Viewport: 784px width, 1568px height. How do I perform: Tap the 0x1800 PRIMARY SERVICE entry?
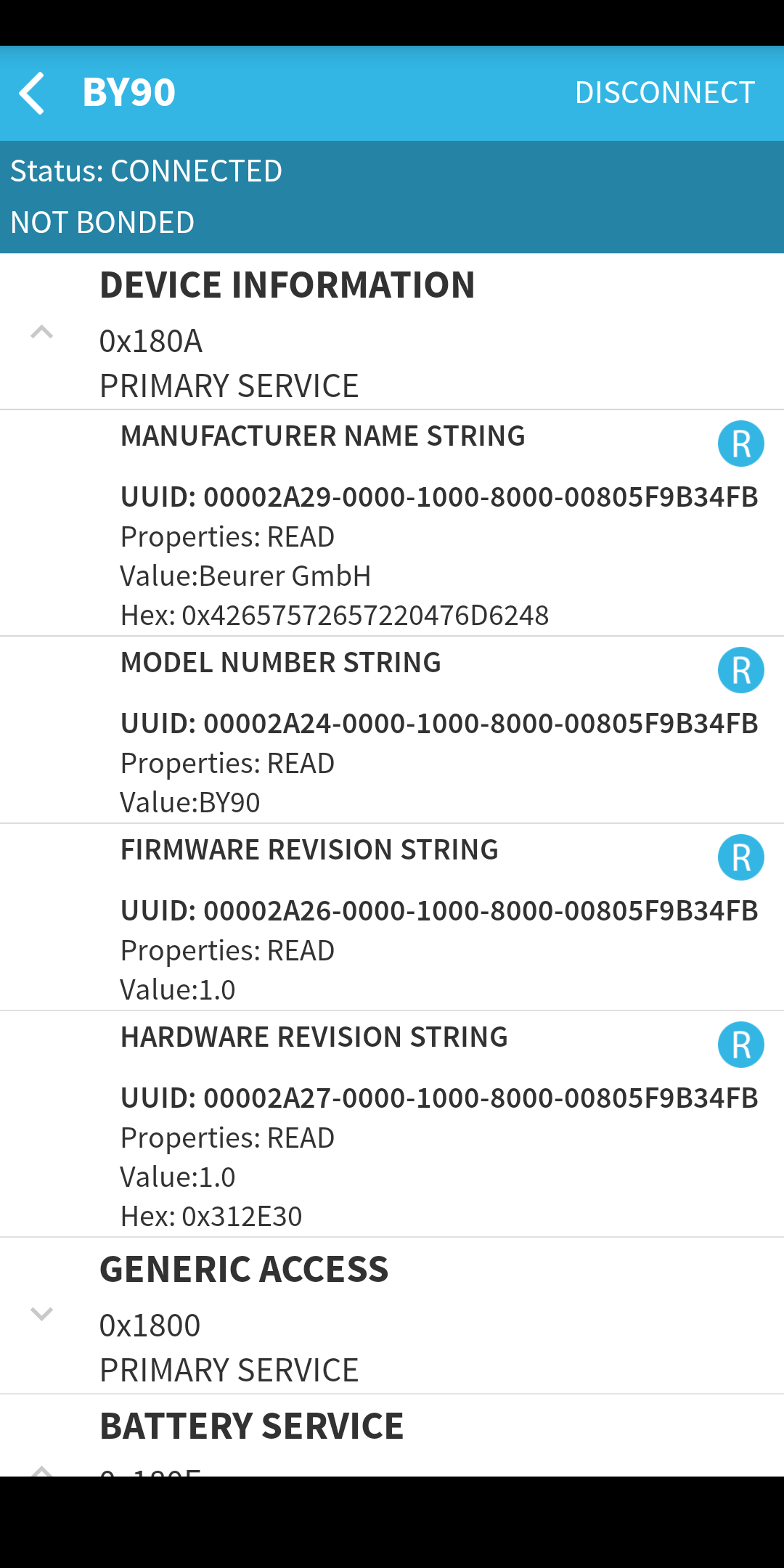(x=229, y=1347)
